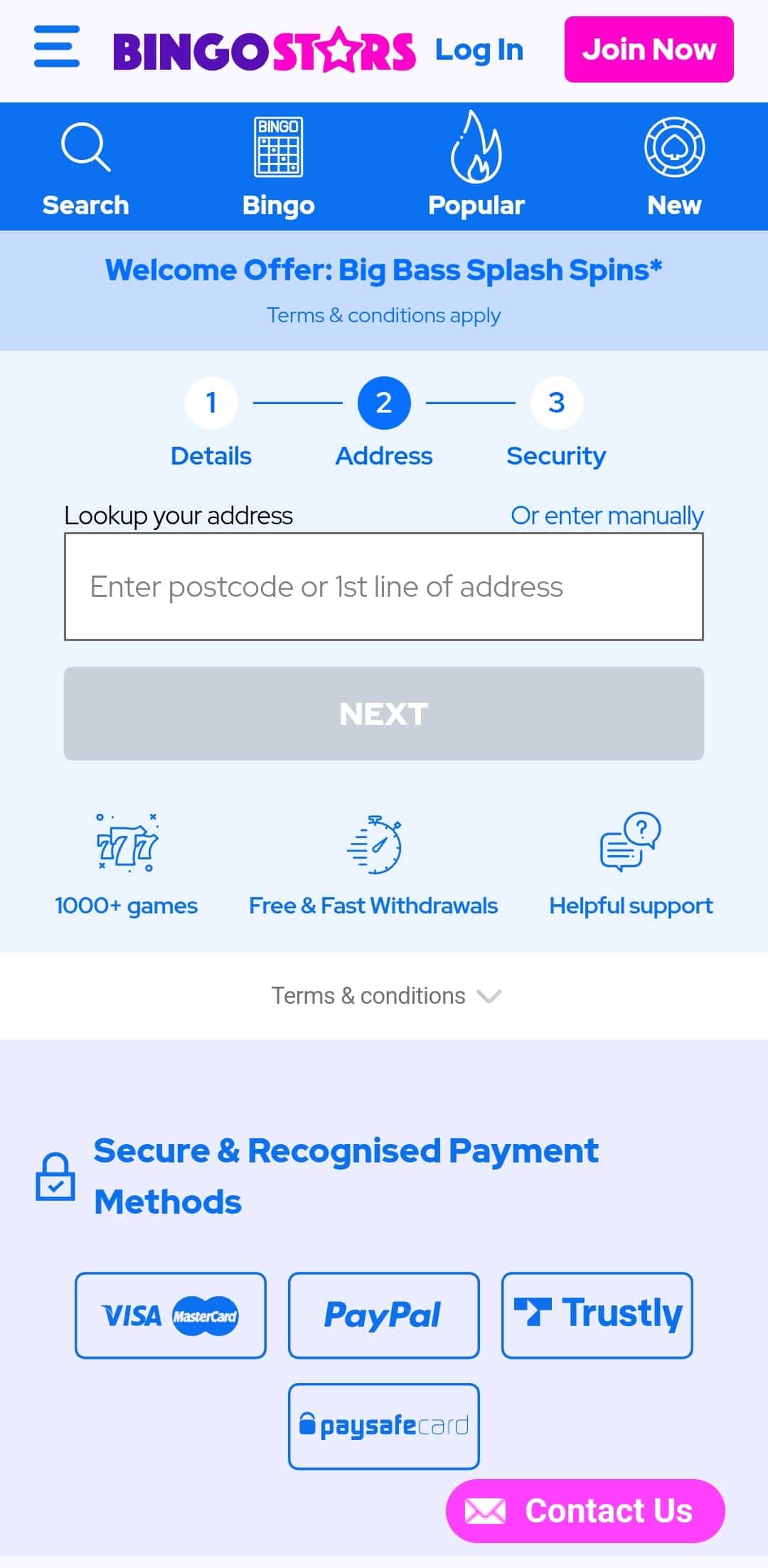This screenshot has height=1568, width=768.
Task: Select PayPal as payment method
Action: [383, 1314]
